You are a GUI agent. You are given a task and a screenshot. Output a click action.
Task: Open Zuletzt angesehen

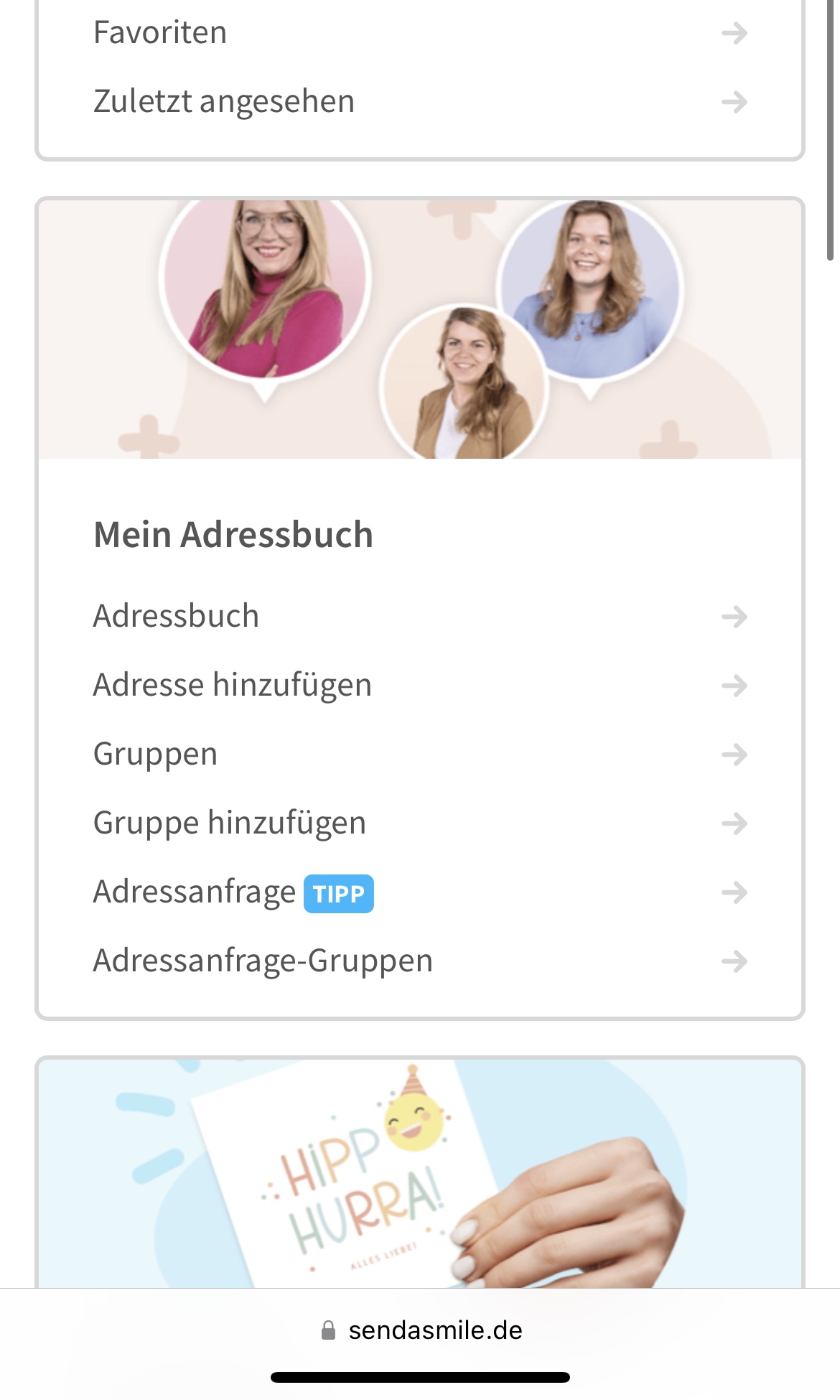tap(420, 102)
